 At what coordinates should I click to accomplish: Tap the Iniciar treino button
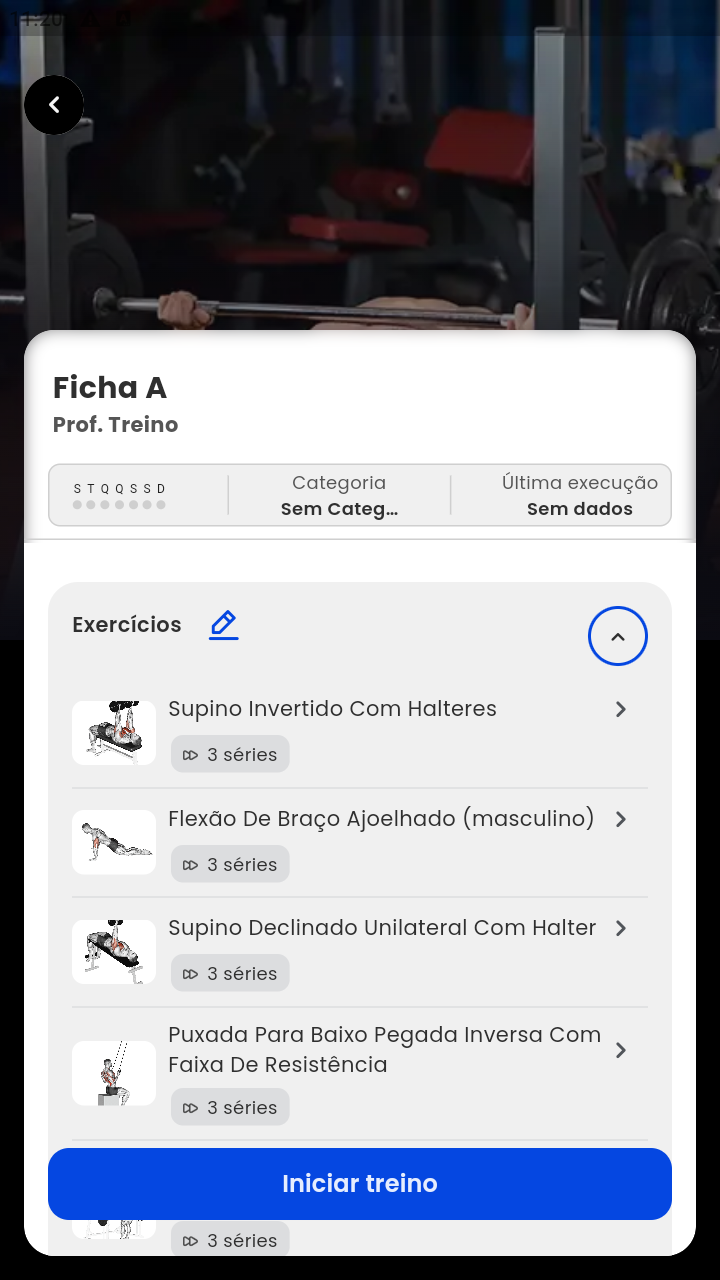coord(360,1184)
